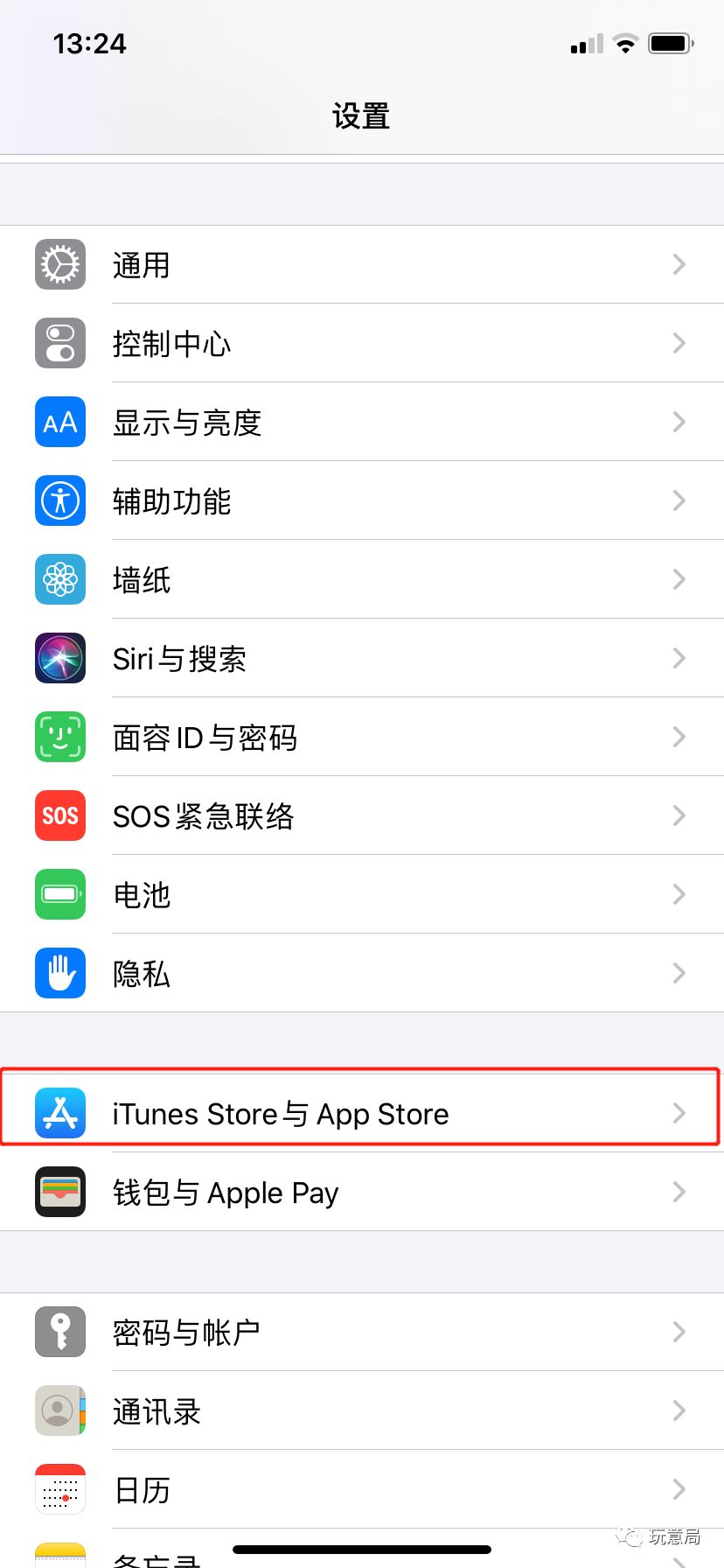Expand the iTunes Store 与 App Store row chevron

(679, 1112)
